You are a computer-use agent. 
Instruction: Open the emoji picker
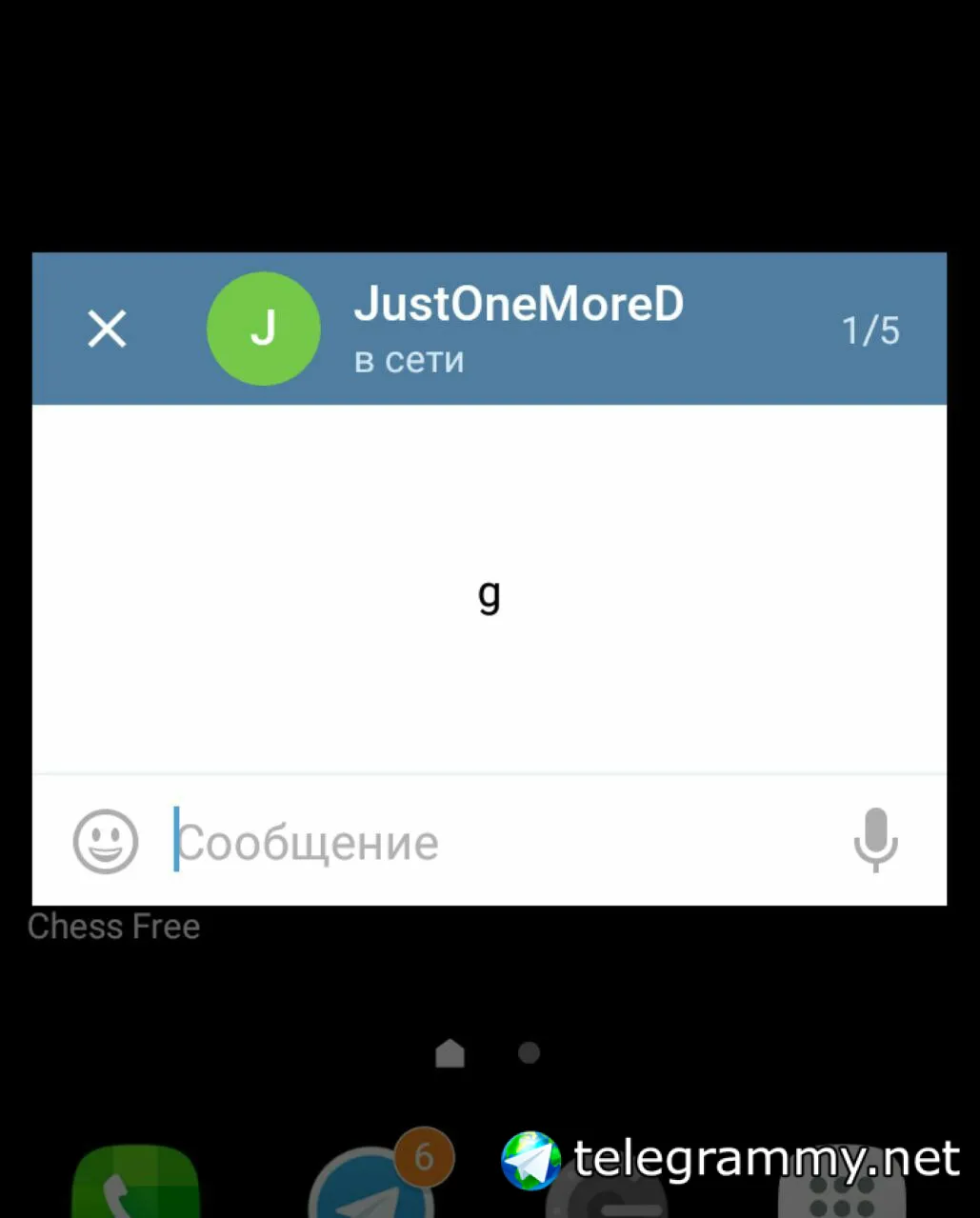[x=106, y=842]
